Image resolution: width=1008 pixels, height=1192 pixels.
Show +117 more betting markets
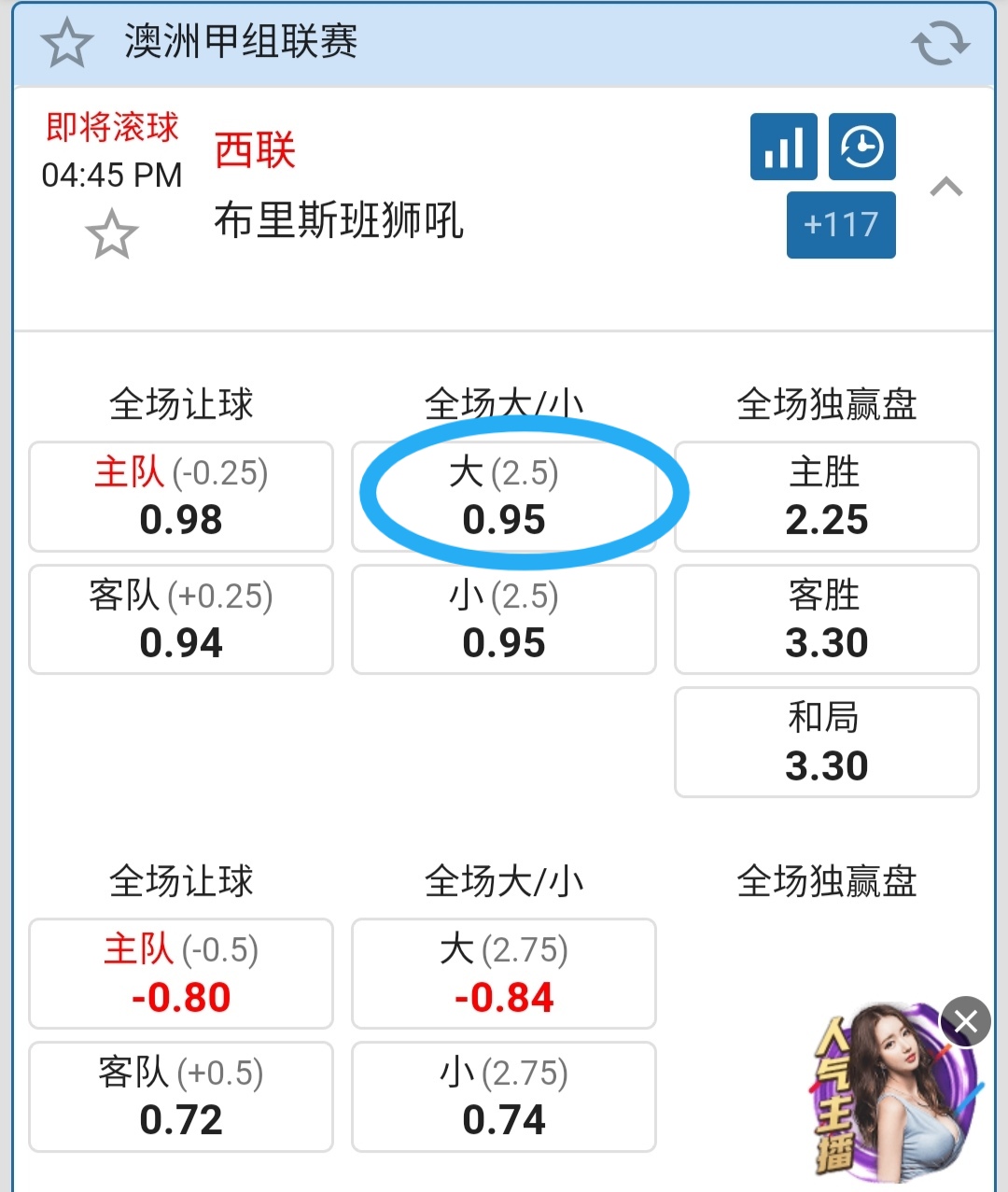(840, 225)
